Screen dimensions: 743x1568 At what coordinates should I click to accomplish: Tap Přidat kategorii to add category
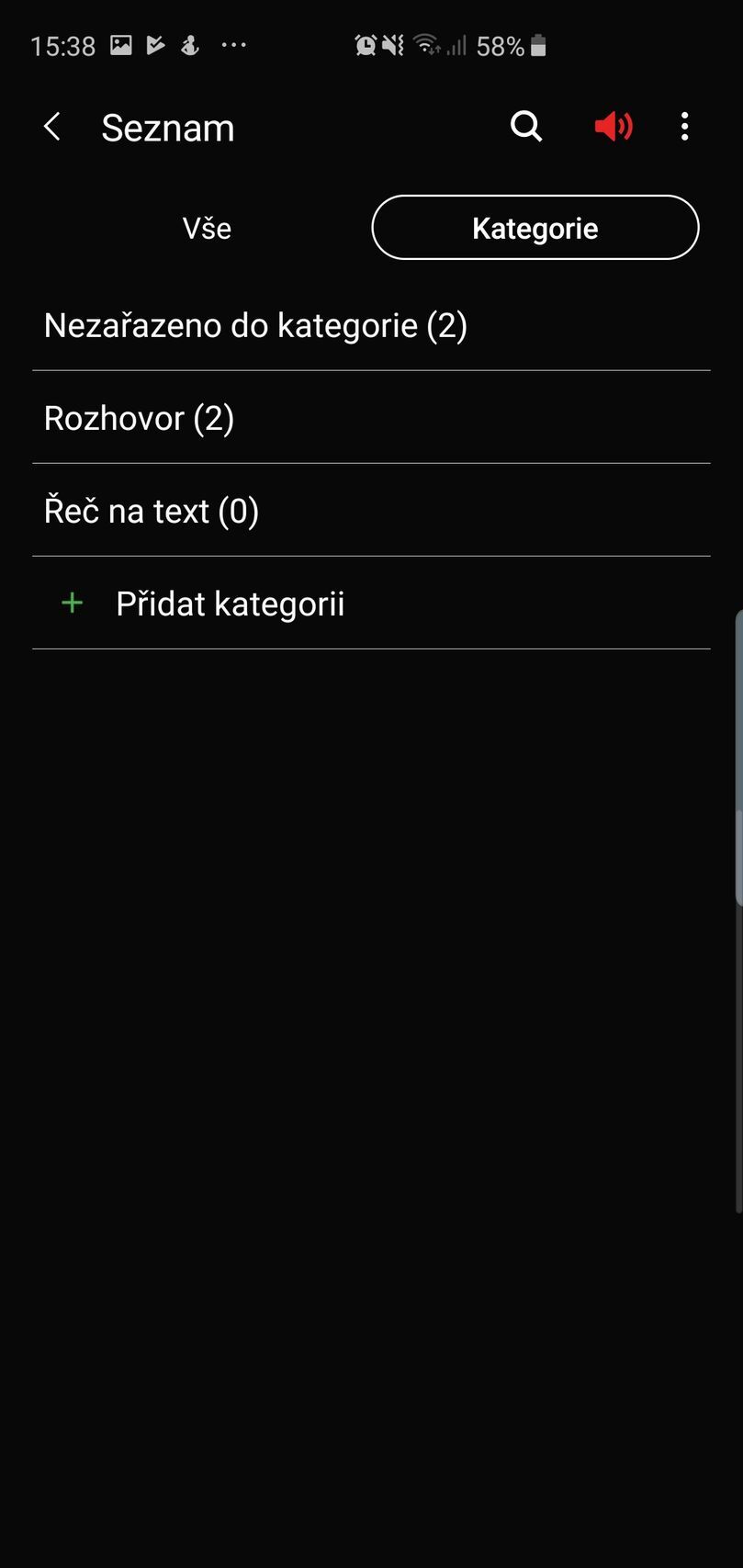point(230,603)
